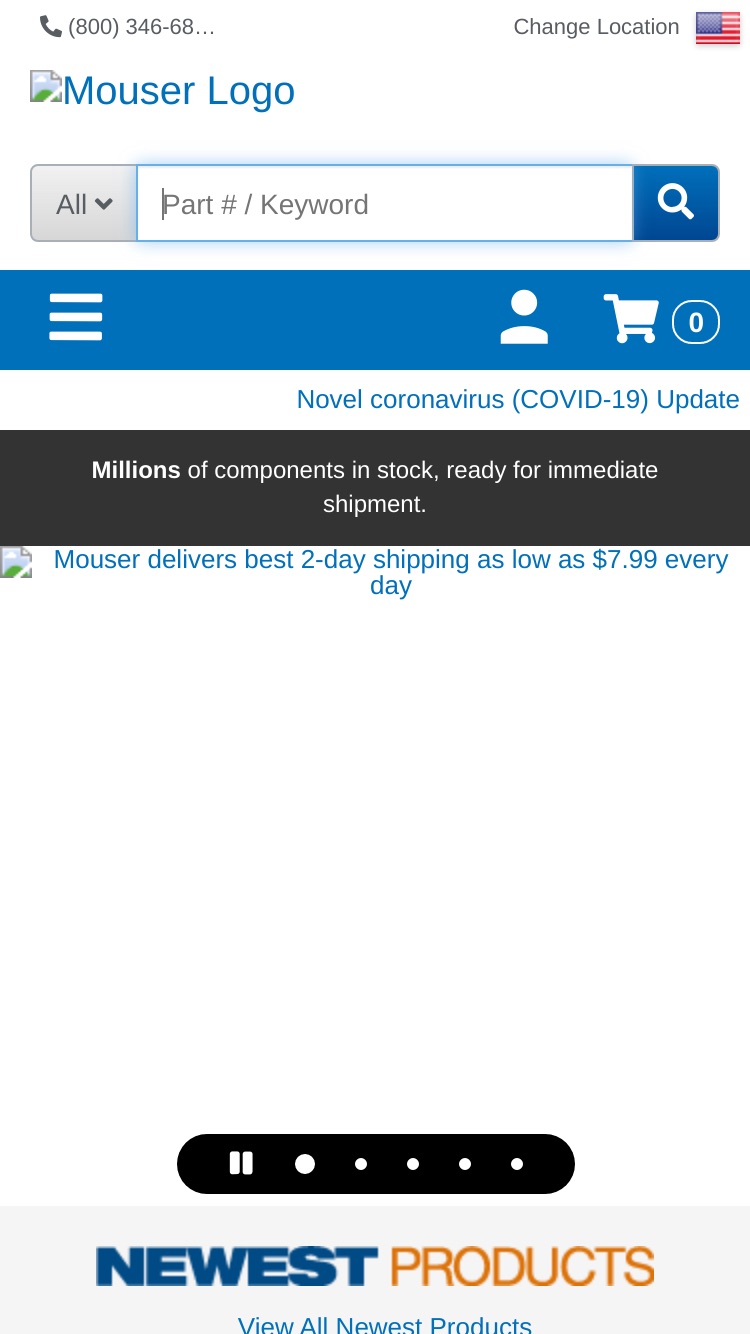
Task: Jump to the last carousel slide
Action: pos(517,1164)
